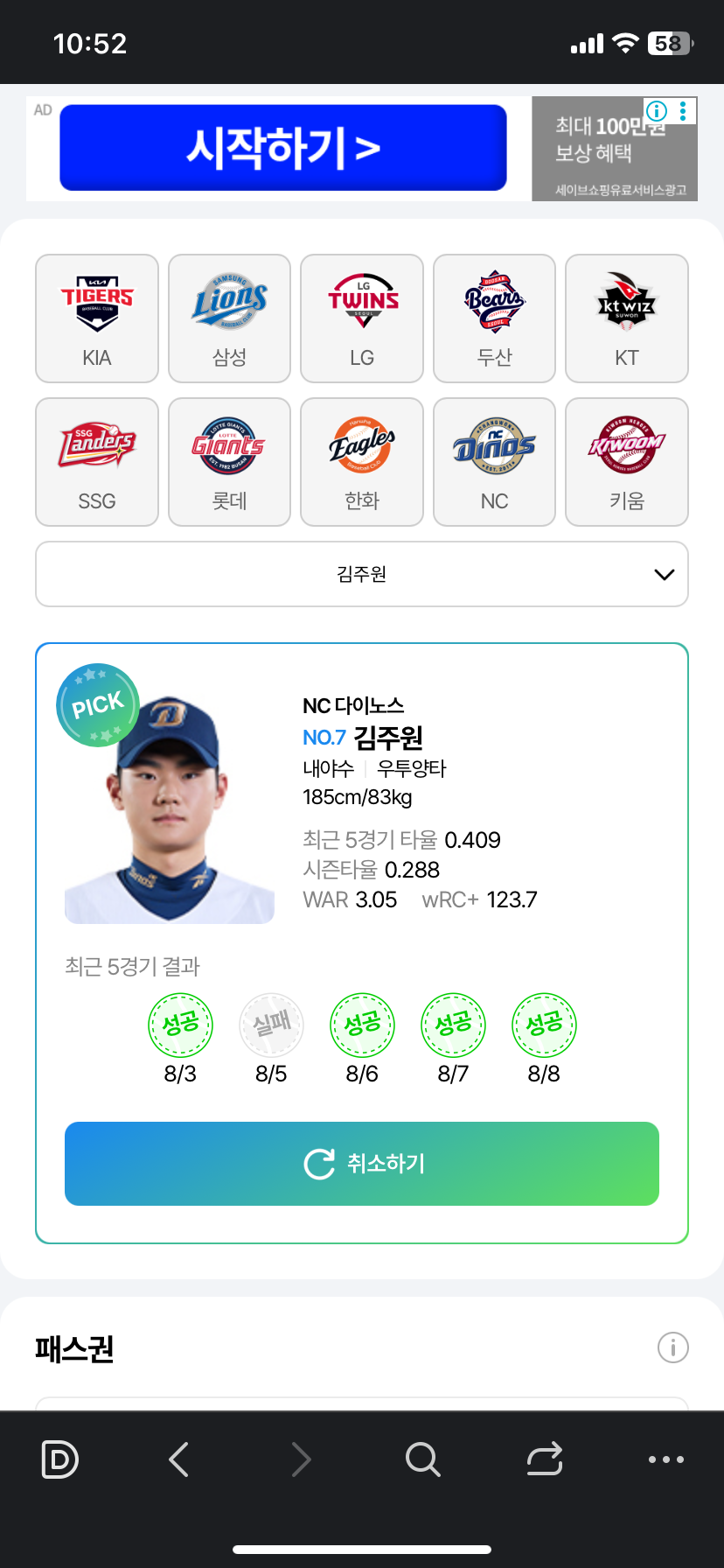The height and width of the screenshot is (1568, 724).
Task: Choose the SSG Landers team
Action: pyautogui.click(x=97, y=462)
